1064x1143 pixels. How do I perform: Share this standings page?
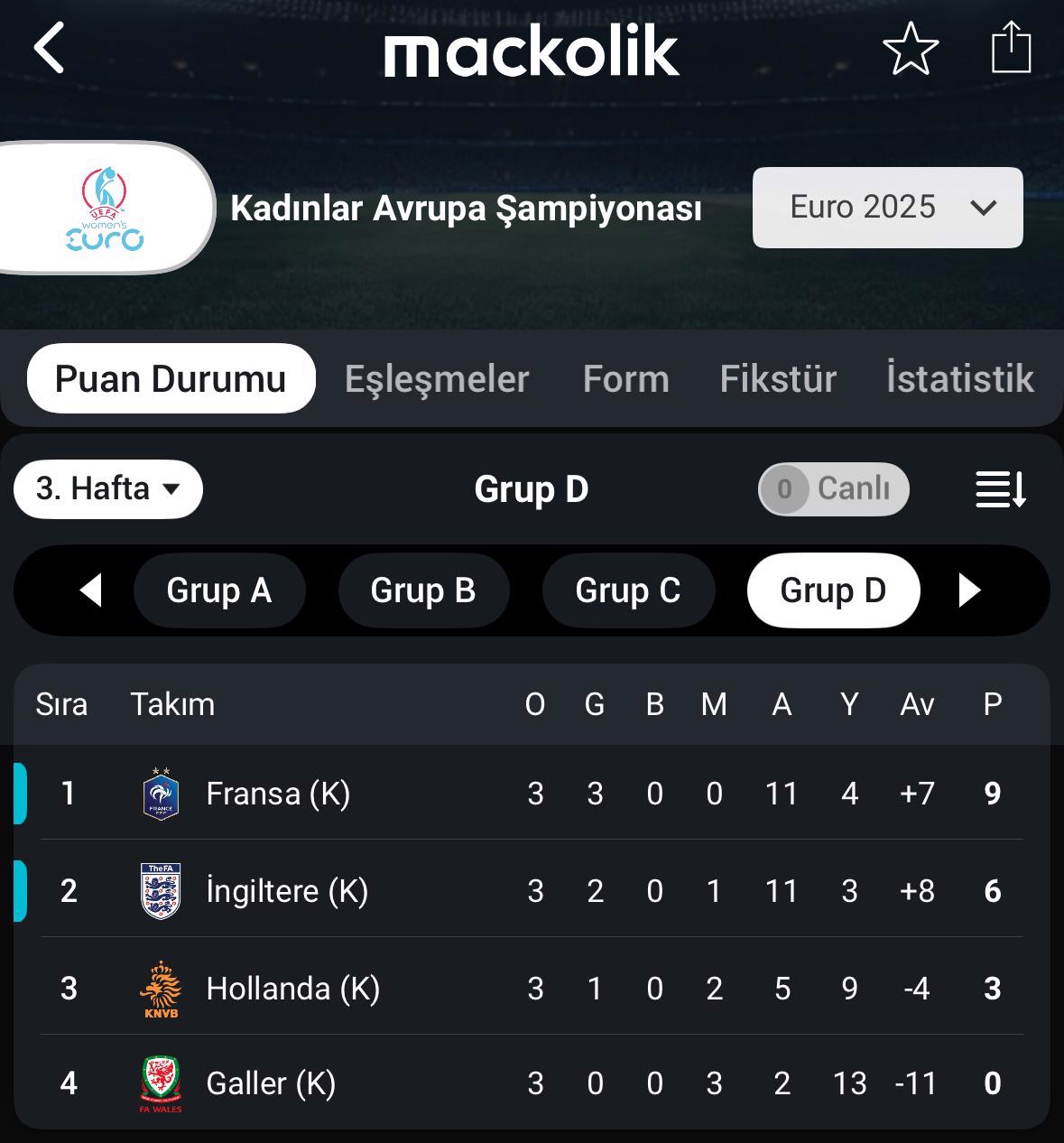click(x=1011, y=49)
